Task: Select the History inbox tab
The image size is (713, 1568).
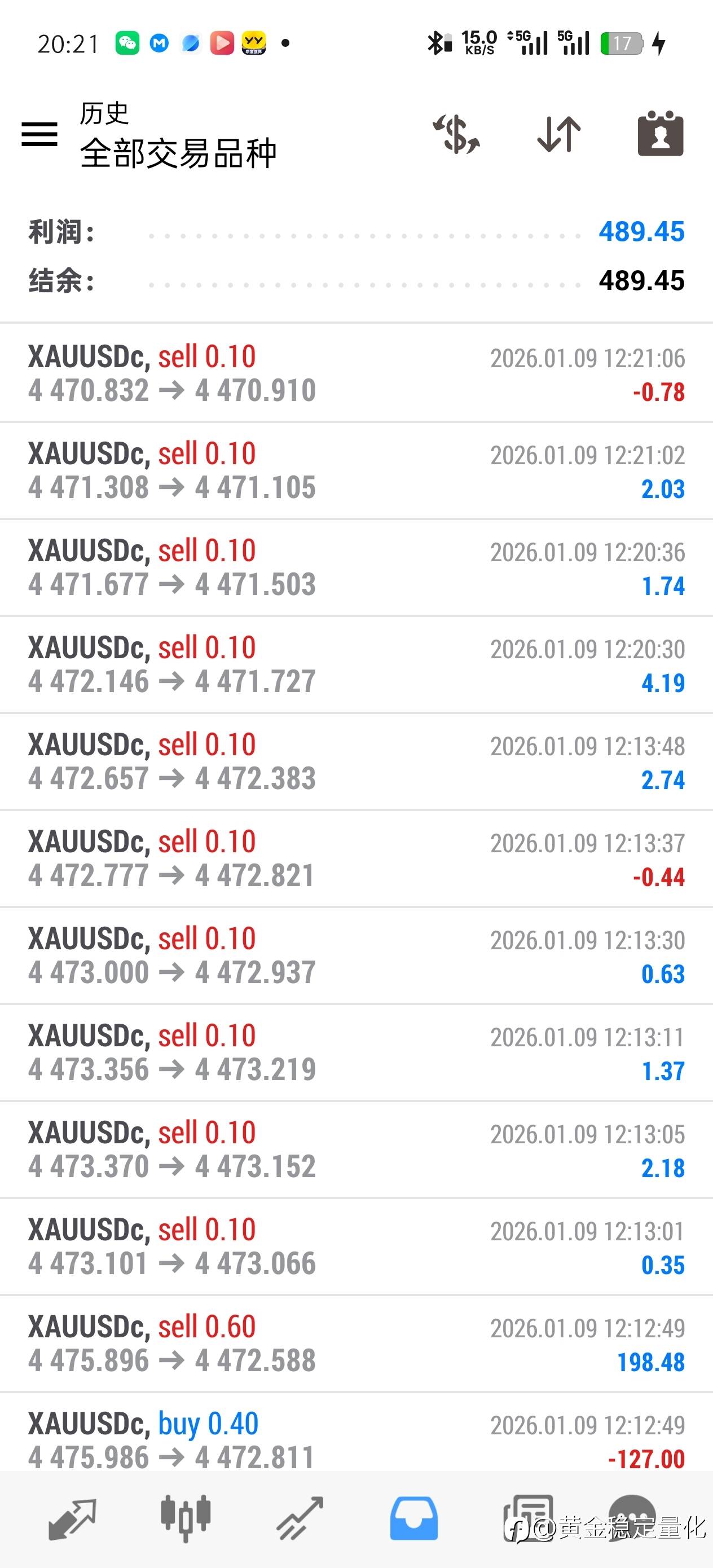Action: pos(413,1518)
